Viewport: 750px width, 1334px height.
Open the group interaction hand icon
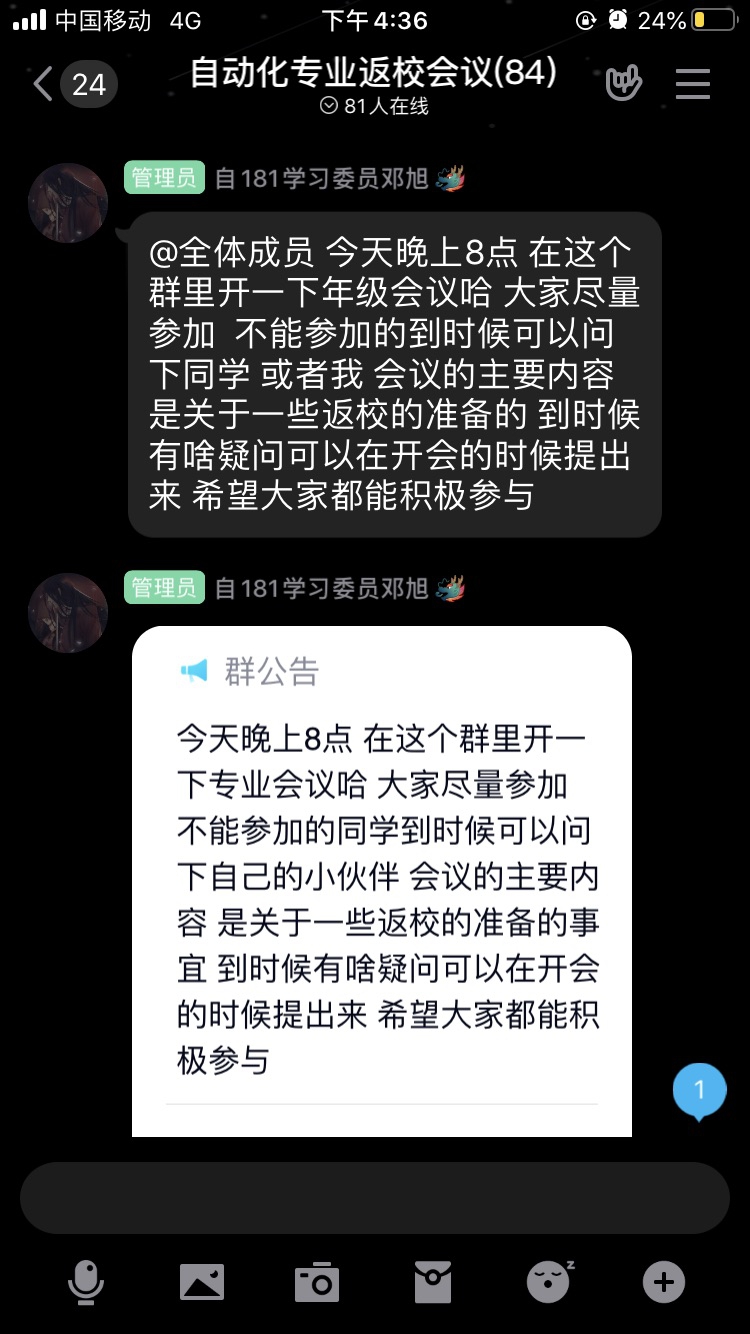click(x=623, y=84)
